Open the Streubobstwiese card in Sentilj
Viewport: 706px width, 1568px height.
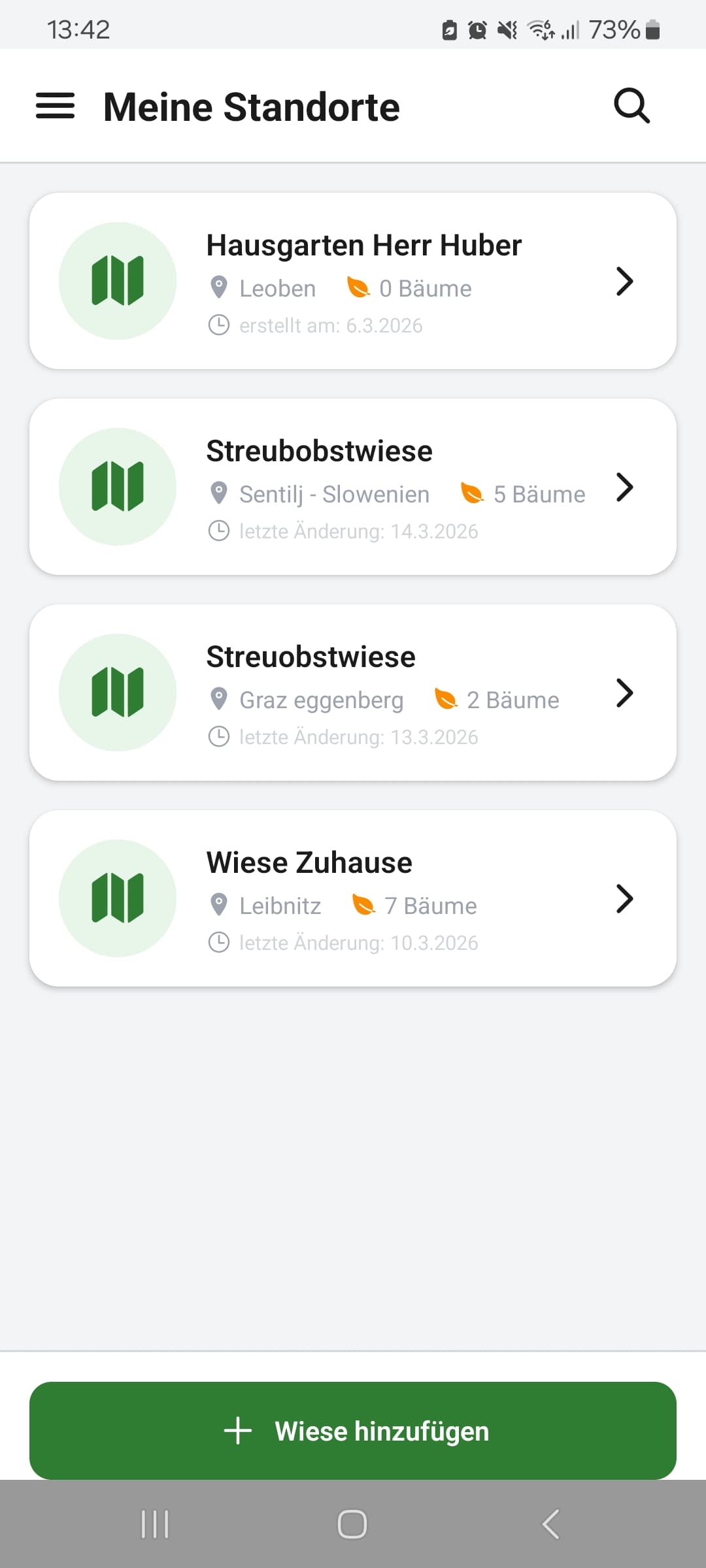pyautogui.click(x=353, y=487)
